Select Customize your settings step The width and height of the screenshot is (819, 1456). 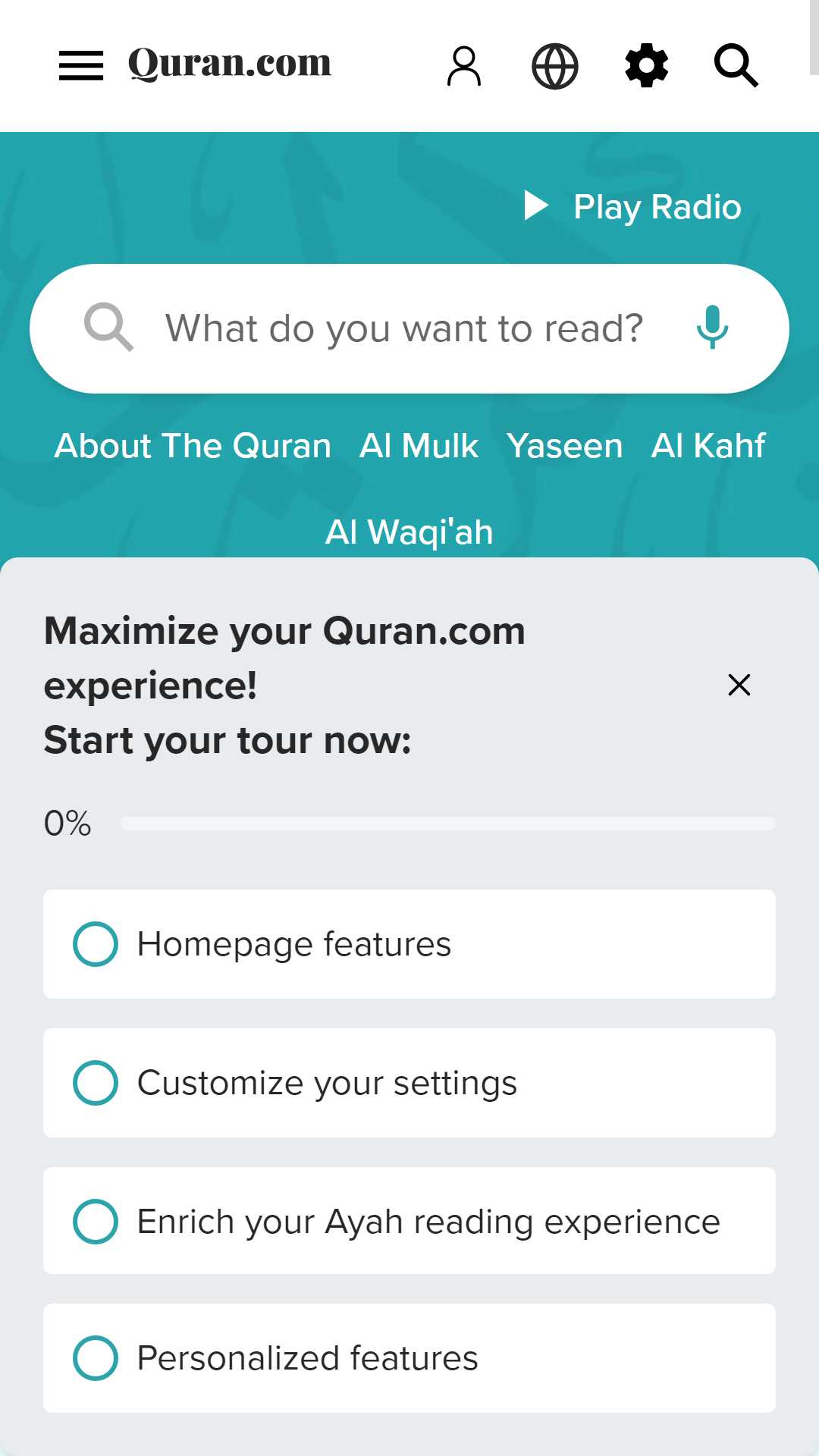click(x=409, y=1083)
